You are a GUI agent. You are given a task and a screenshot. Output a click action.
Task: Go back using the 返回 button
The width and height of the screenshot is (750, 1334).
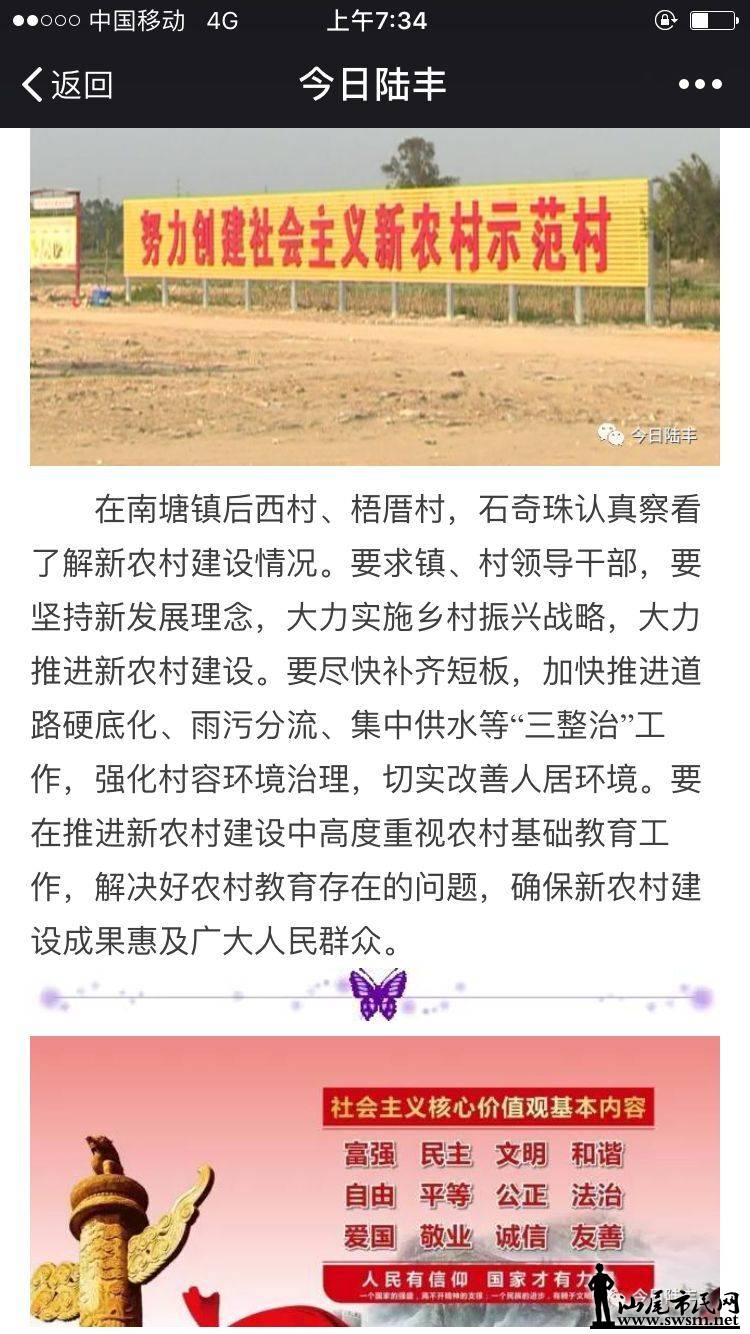[67, 85]
